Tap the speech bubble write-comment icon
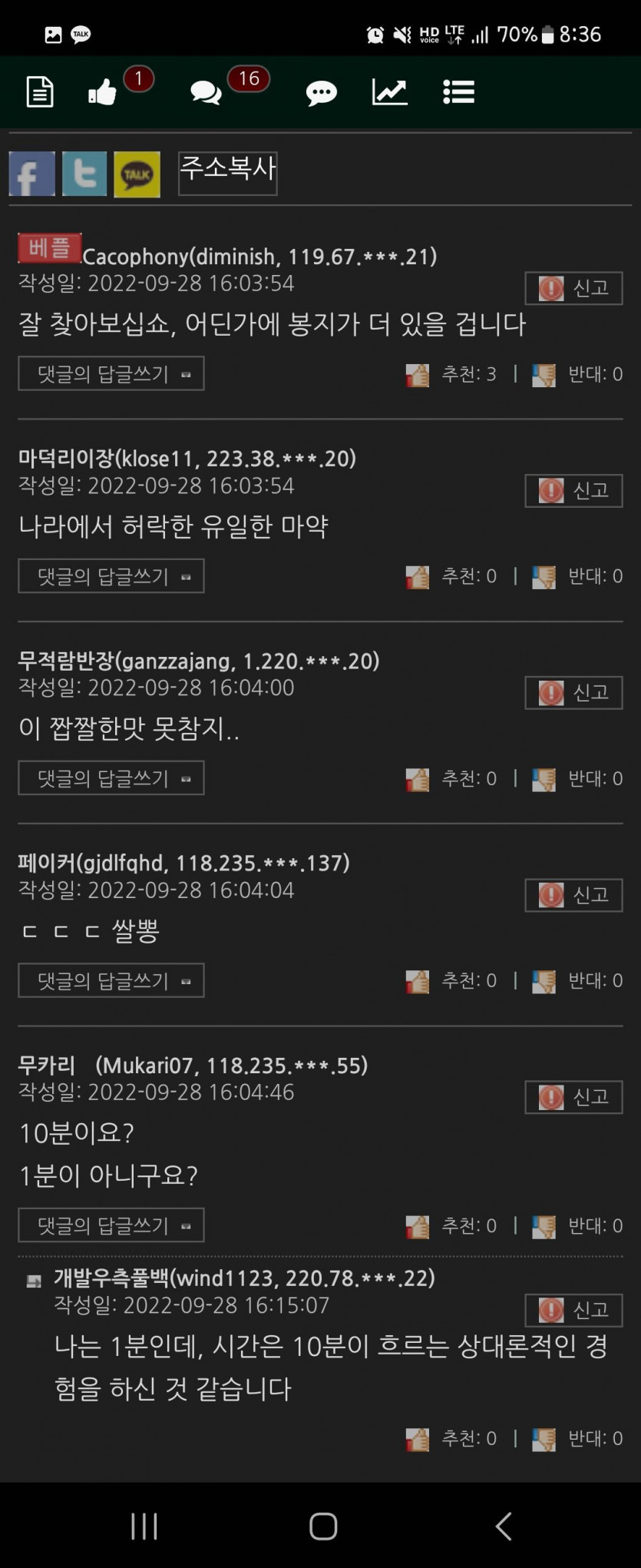The image size is (641, 1568). pos(321,93)
